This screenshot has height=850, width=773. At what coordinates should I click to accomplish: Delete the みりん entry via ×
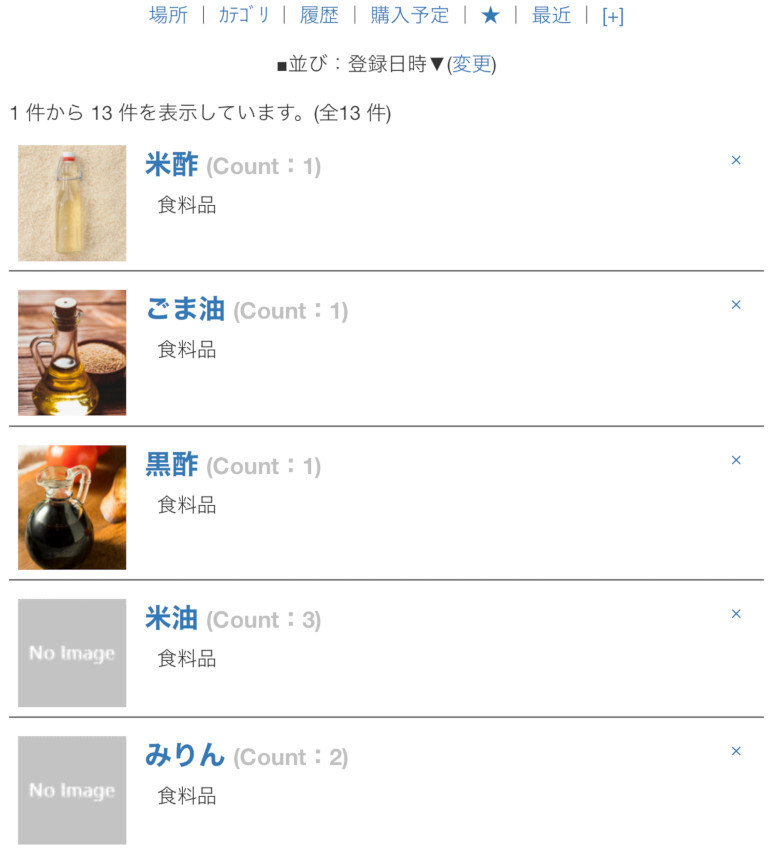click(x=736, y=751)
